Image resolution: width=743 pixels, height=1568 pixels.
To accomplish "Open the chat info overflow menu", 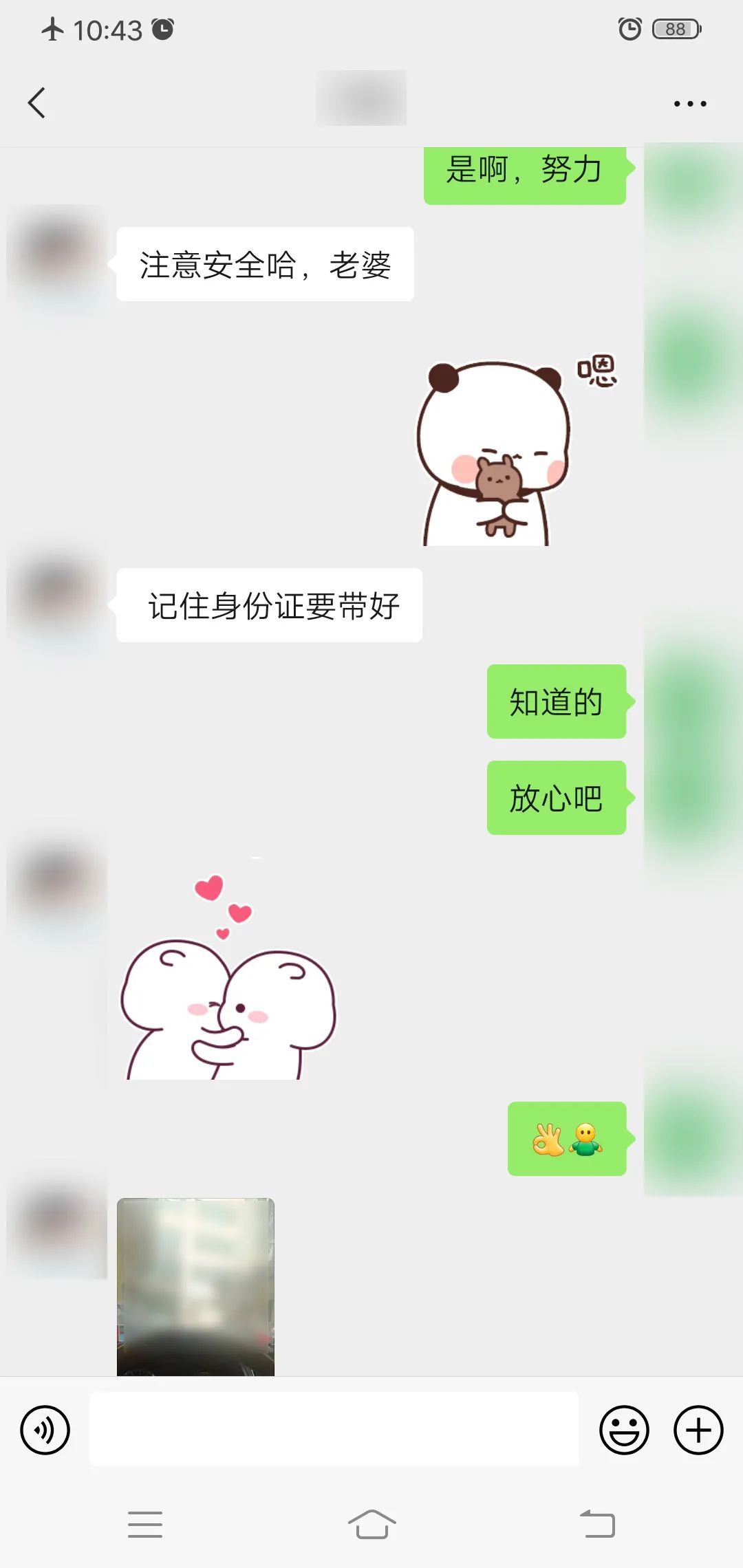I will [689, 104].
